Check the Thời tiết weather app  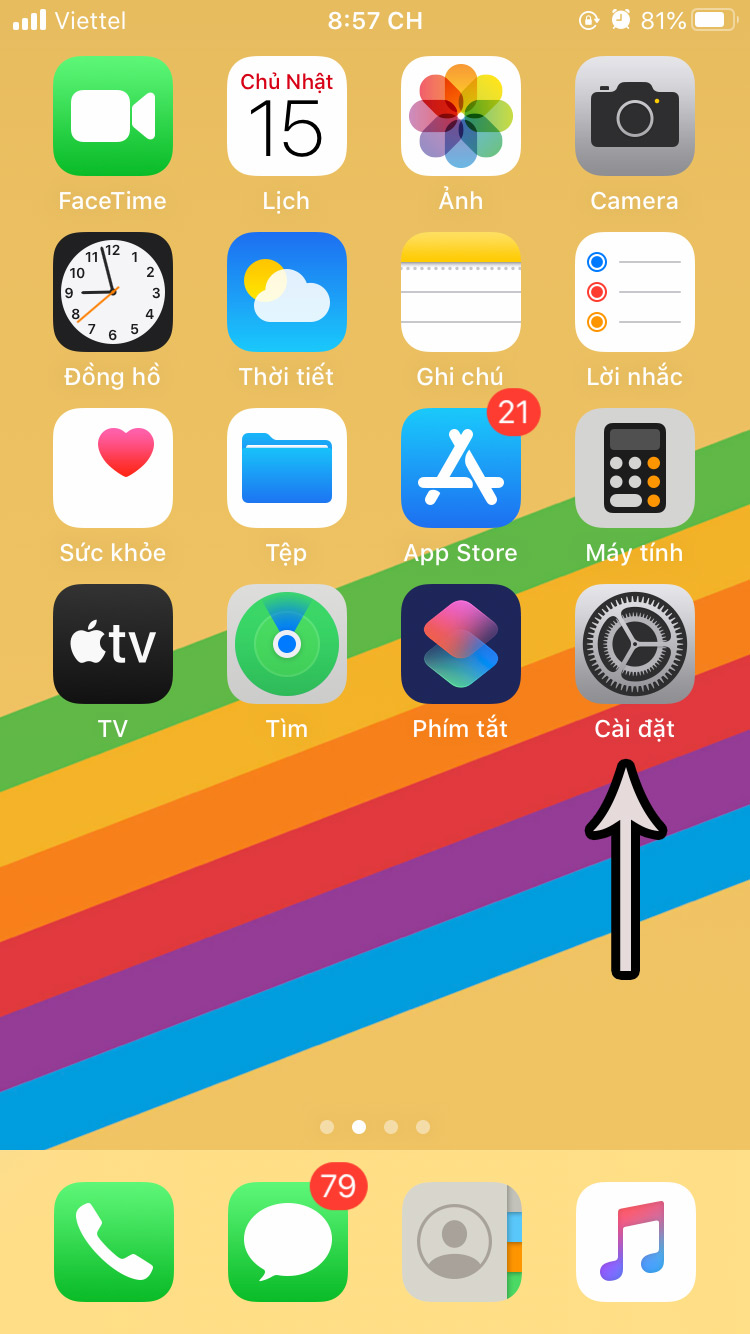tap(287, 292)
